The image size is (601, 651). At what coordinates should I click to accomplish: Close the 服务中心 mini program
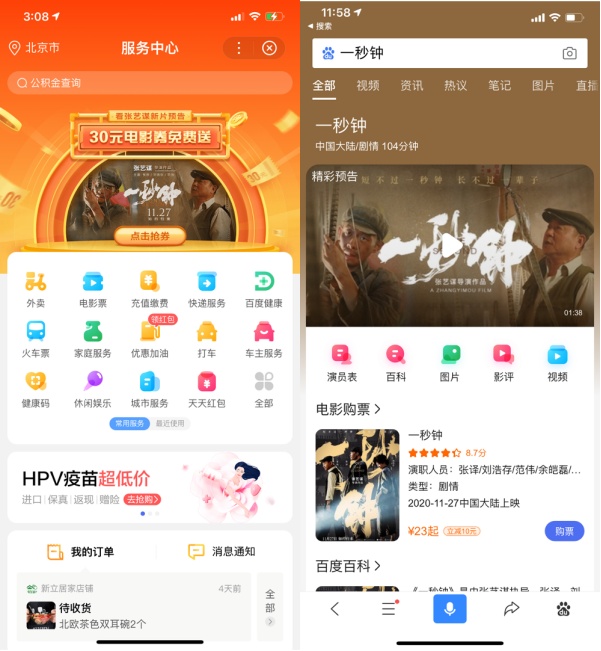[x=269, y=48]
